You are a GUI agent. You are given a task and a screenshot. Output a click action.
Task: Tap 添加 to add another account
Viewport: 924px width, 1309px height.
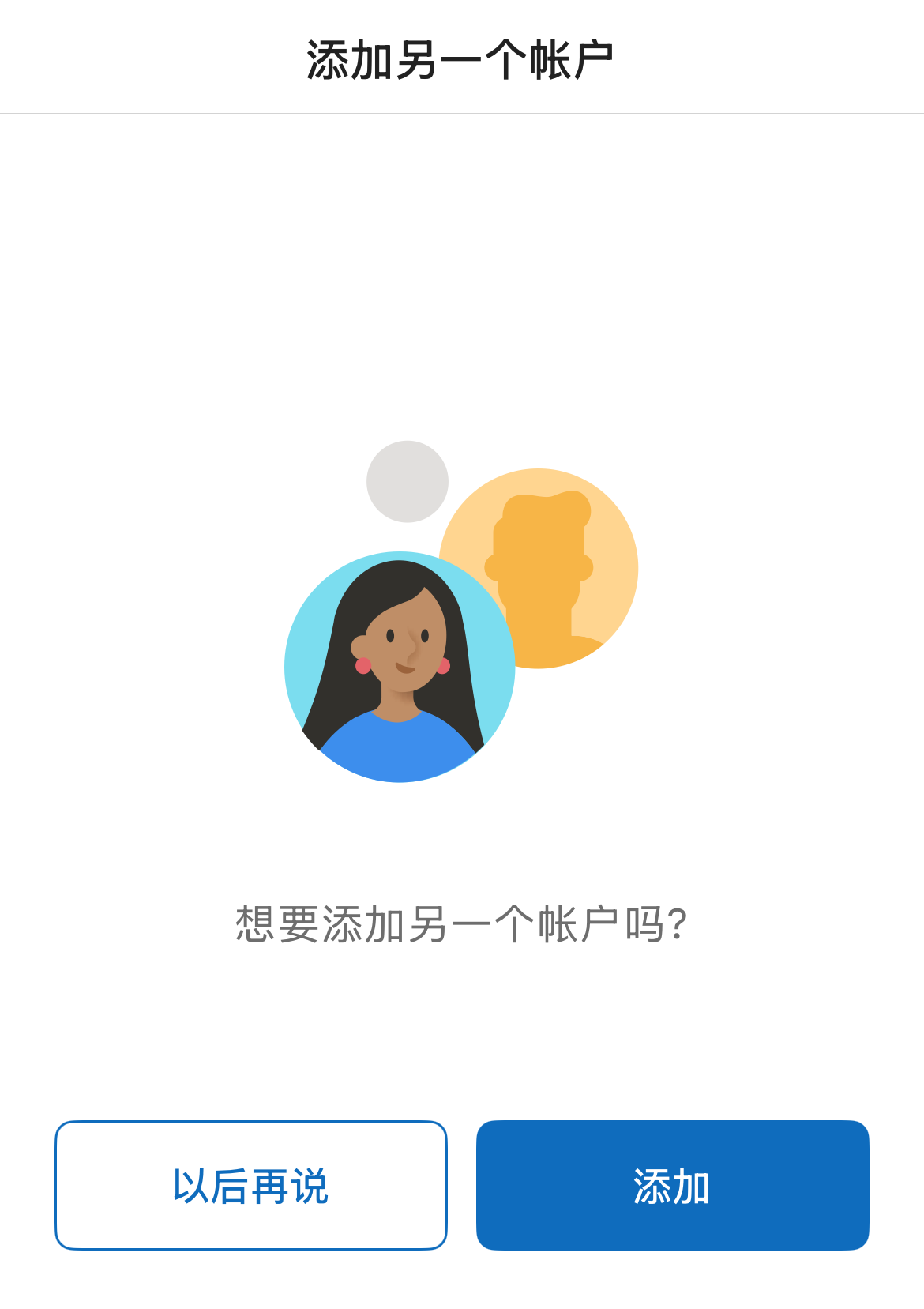coord(672,1185)
